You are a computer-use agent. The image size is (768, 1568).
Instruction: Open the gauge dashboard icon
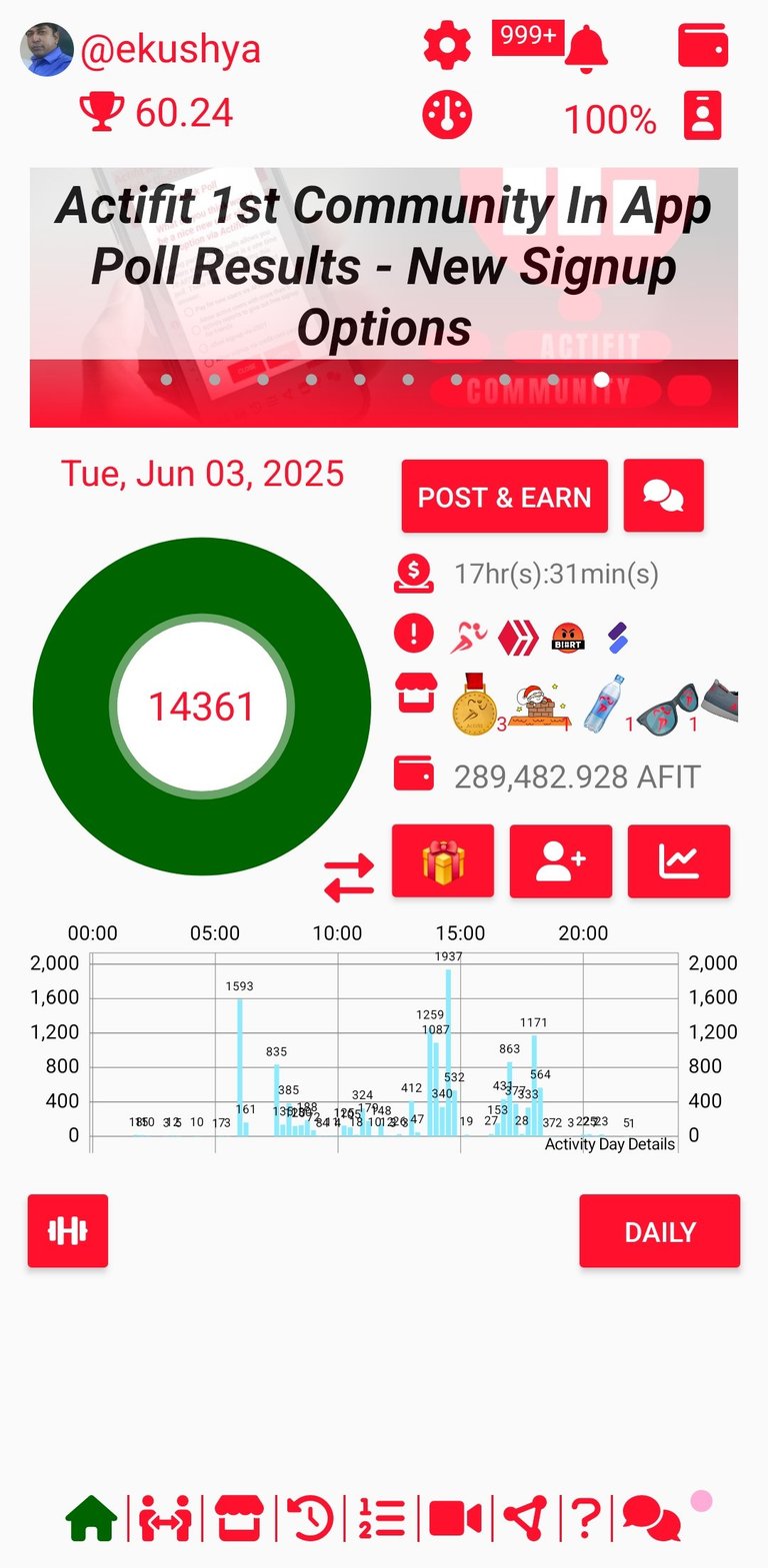click(x=447, y=115)
